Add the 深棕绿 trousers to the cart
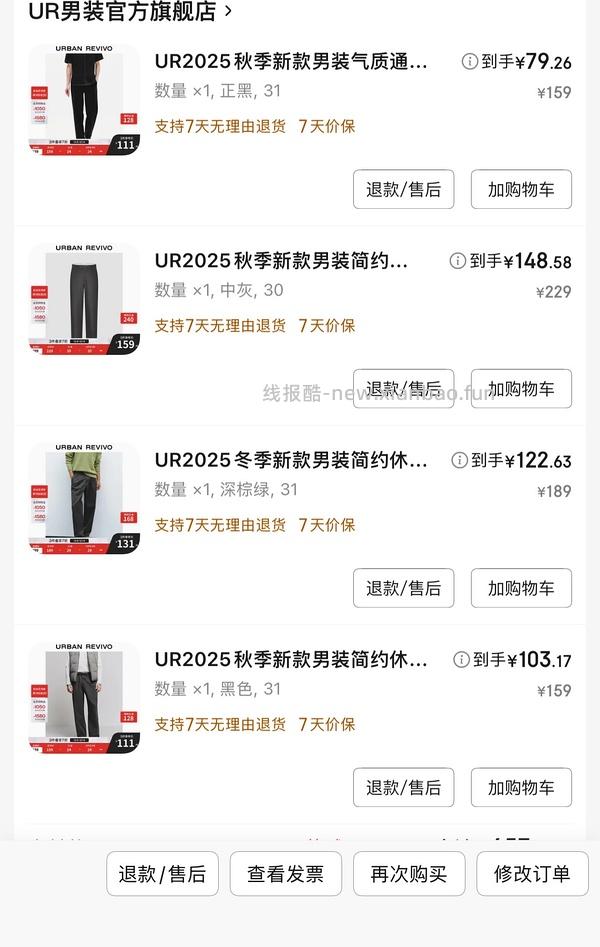This screenshot has width=600, height=947. click(521, 588)
